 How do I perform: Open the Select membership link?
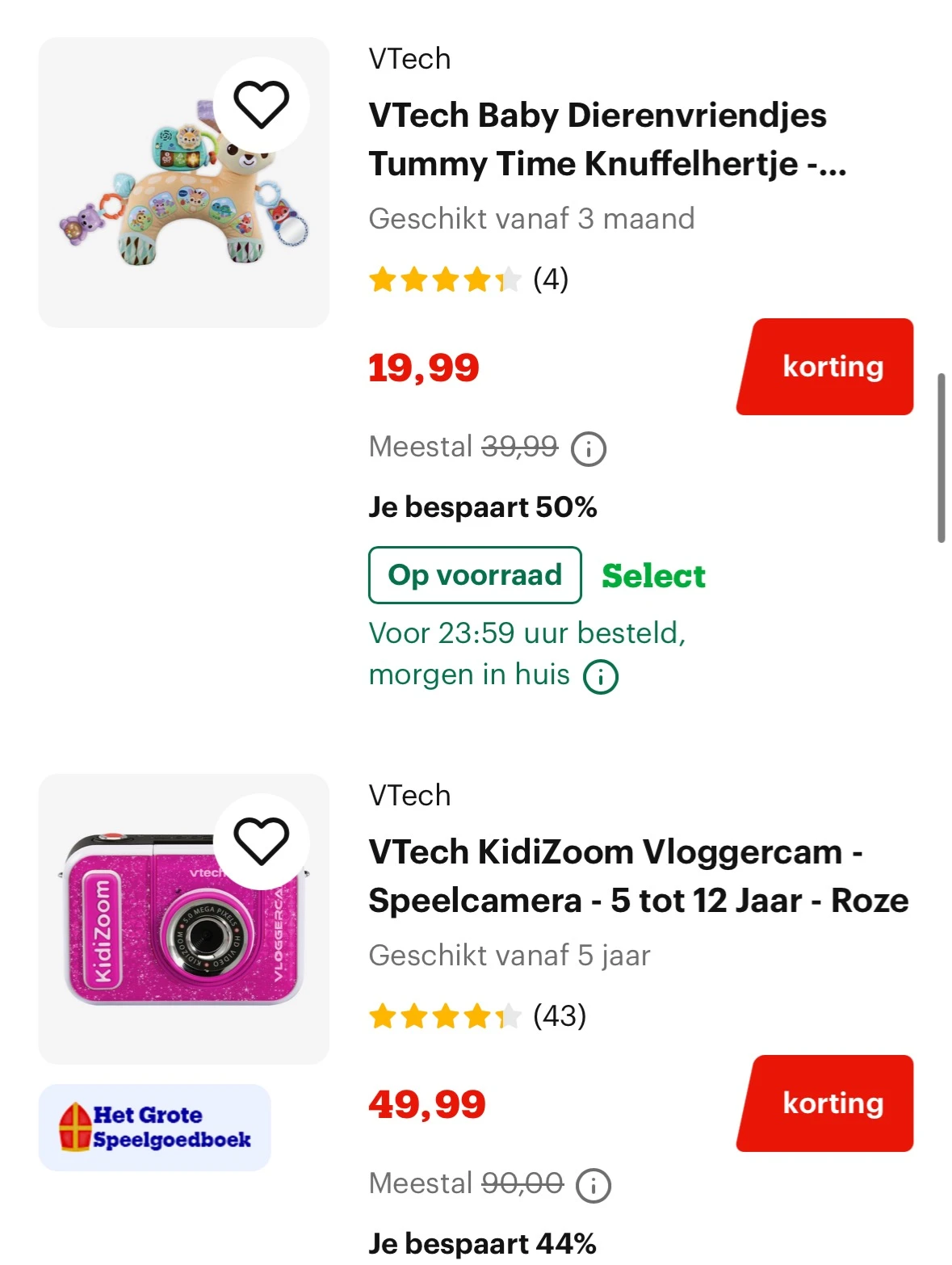pos(652,575)
